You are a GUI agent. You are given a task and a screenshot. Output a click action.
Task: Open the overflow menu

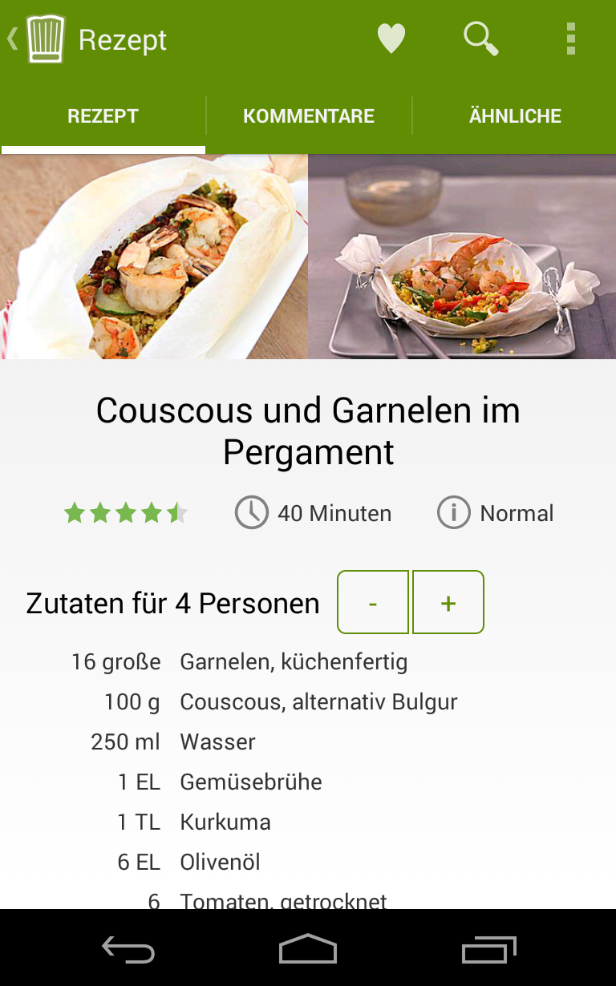pyautogui.click(x=571, y=40)
